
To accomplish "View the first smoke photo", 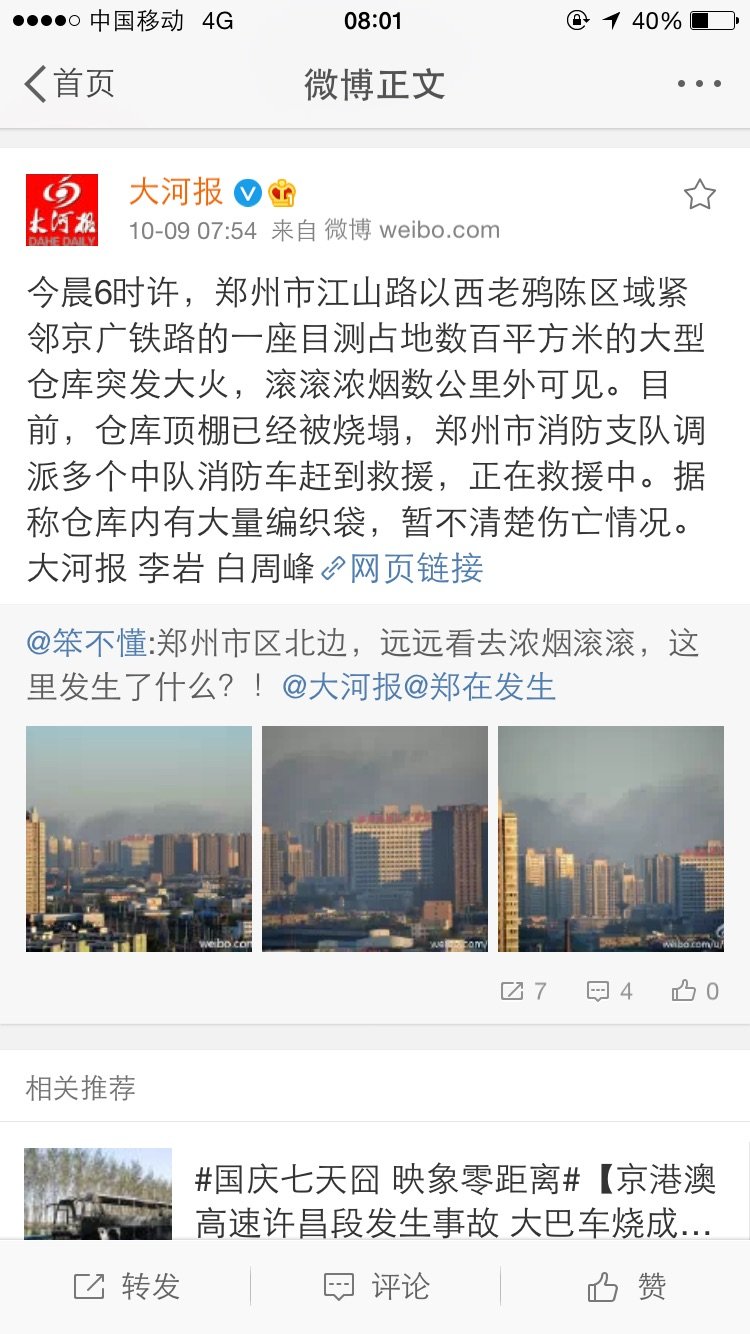I will pyautogui.click(x=138, y=838).
